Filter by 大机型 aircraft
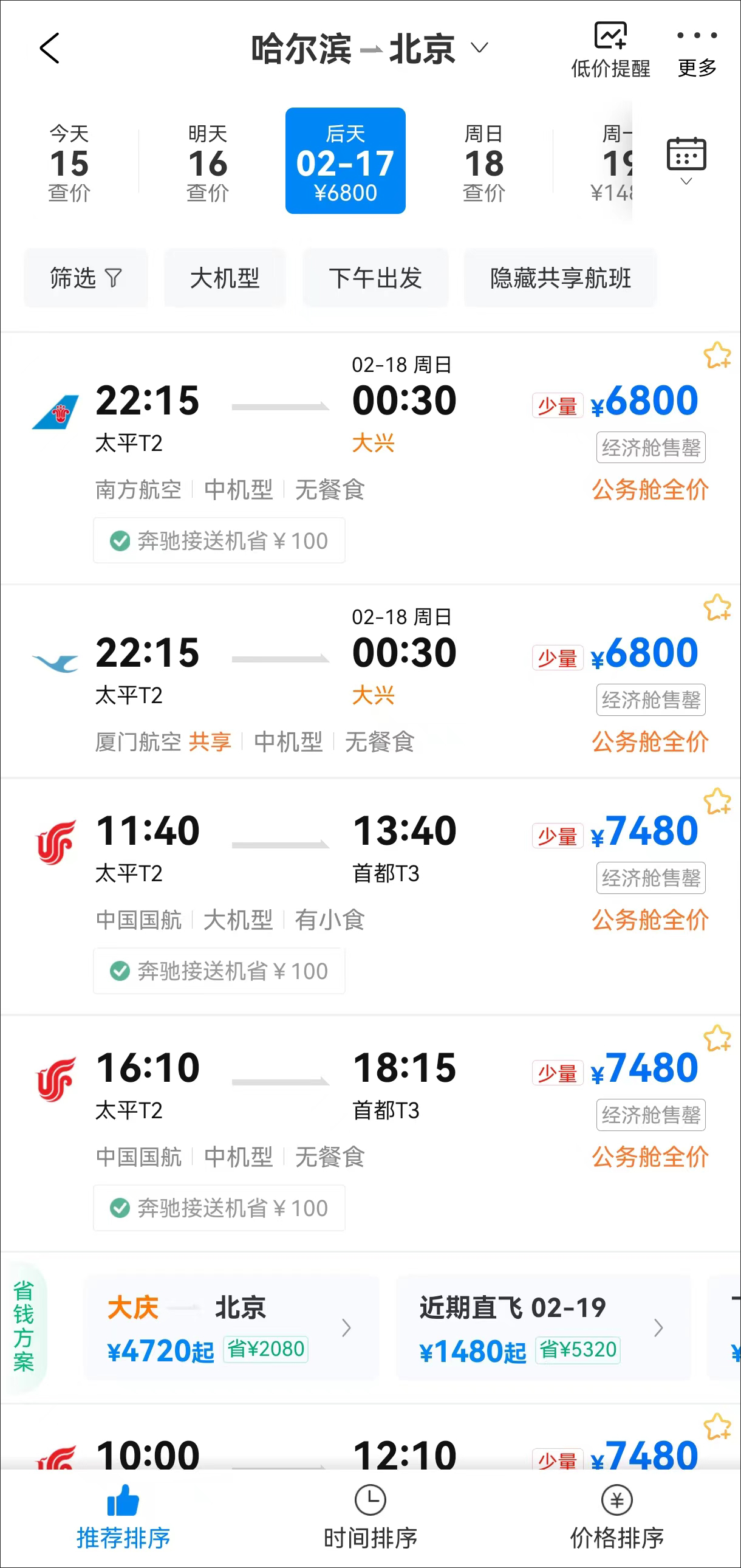Viewport: 741px width, 1568px height. 225,278
